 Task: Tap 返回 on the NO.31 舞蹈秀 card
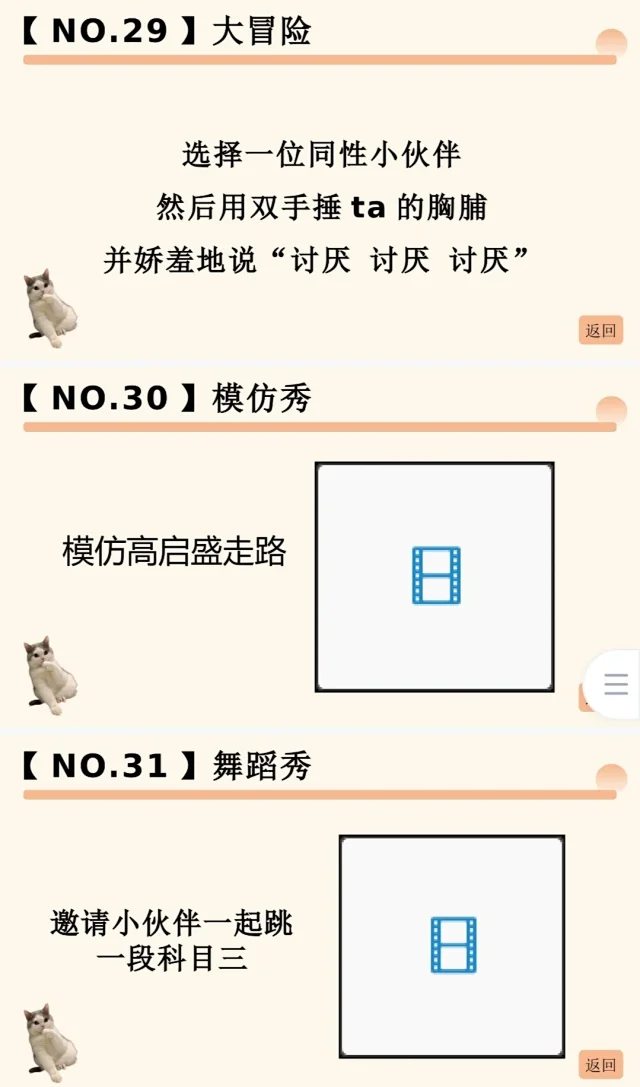pos(600,1064)
